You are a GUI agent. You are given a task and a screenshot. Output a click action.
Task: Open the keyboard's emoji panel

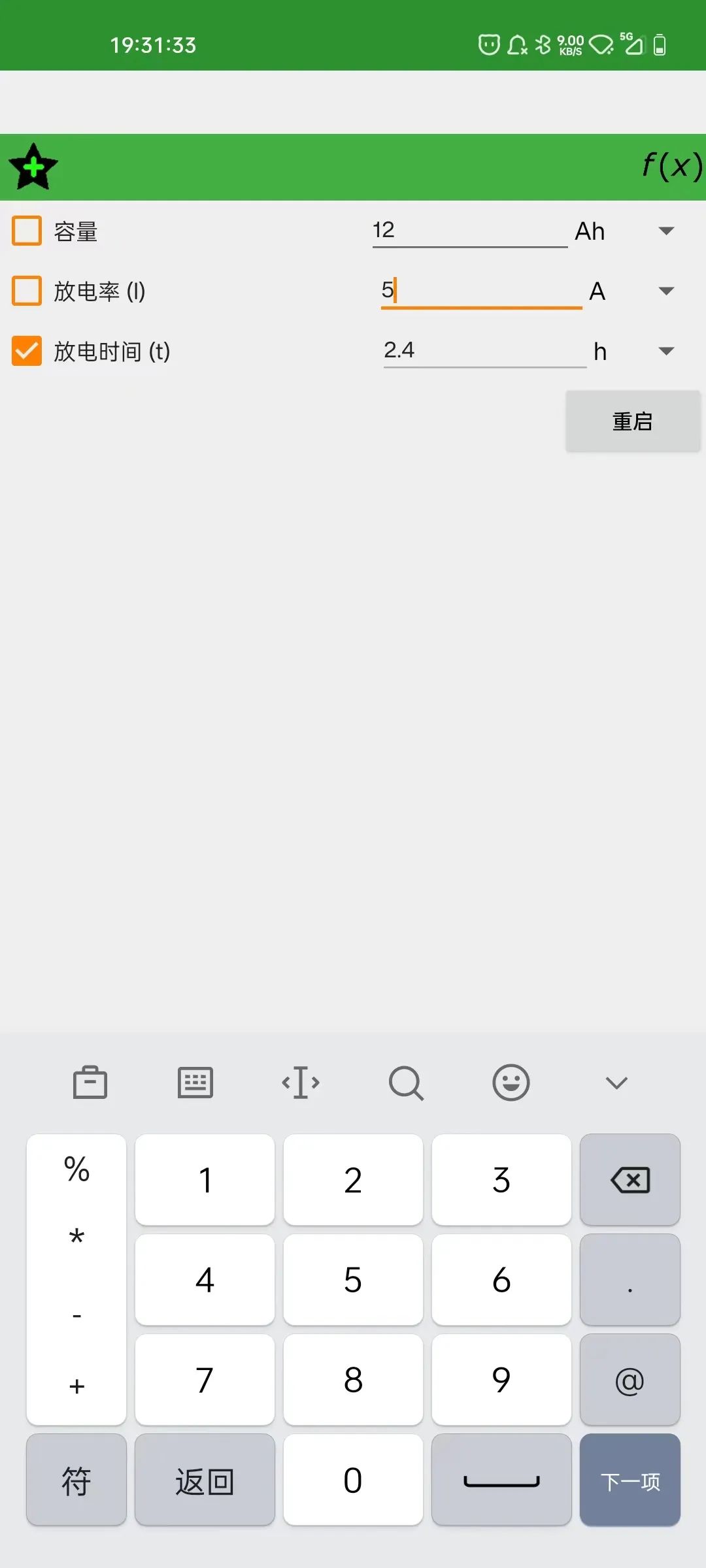(511, 1083)
